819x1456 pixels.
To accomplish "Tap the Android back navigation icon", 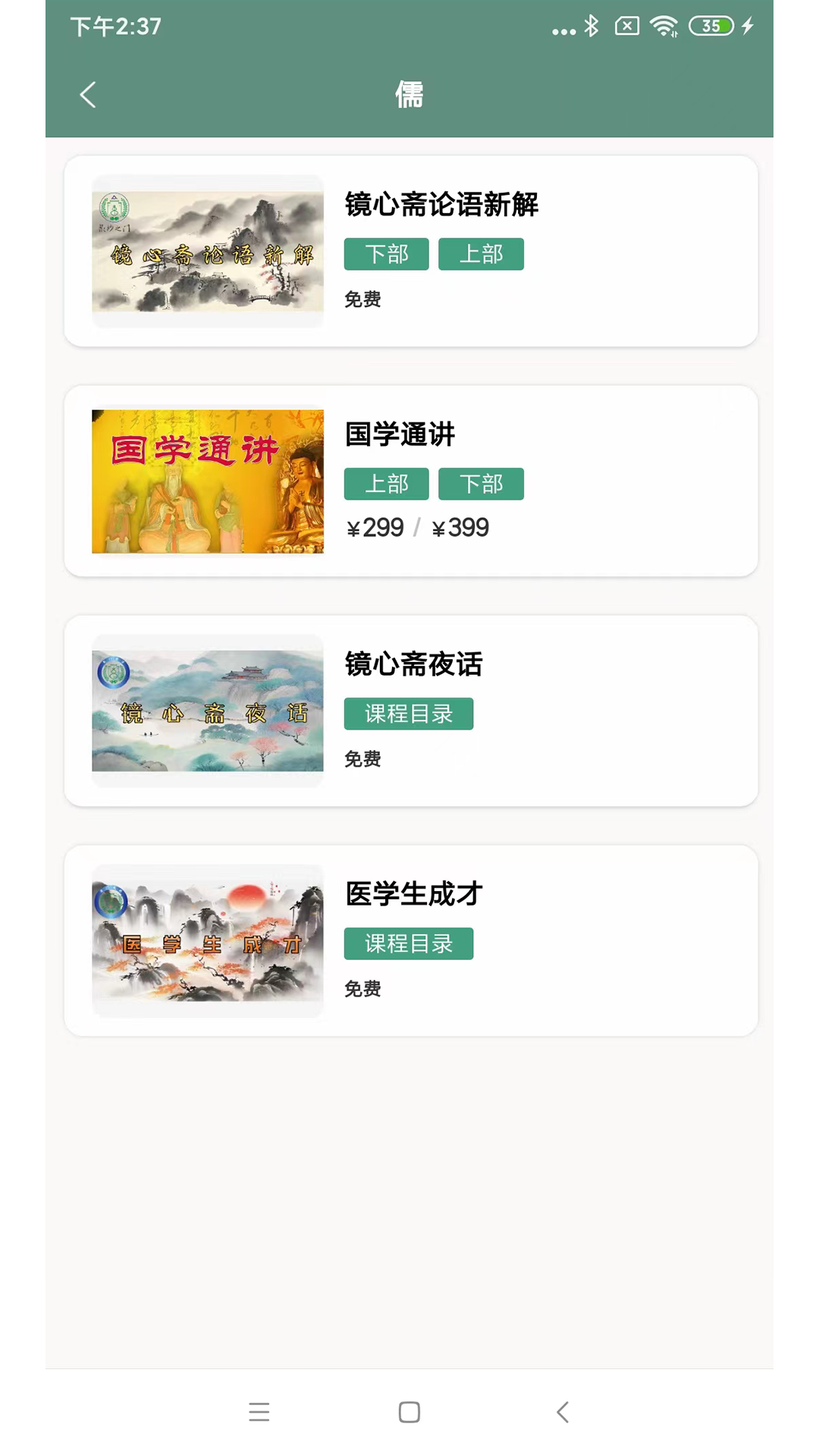I will click(x=562, y=1412).
